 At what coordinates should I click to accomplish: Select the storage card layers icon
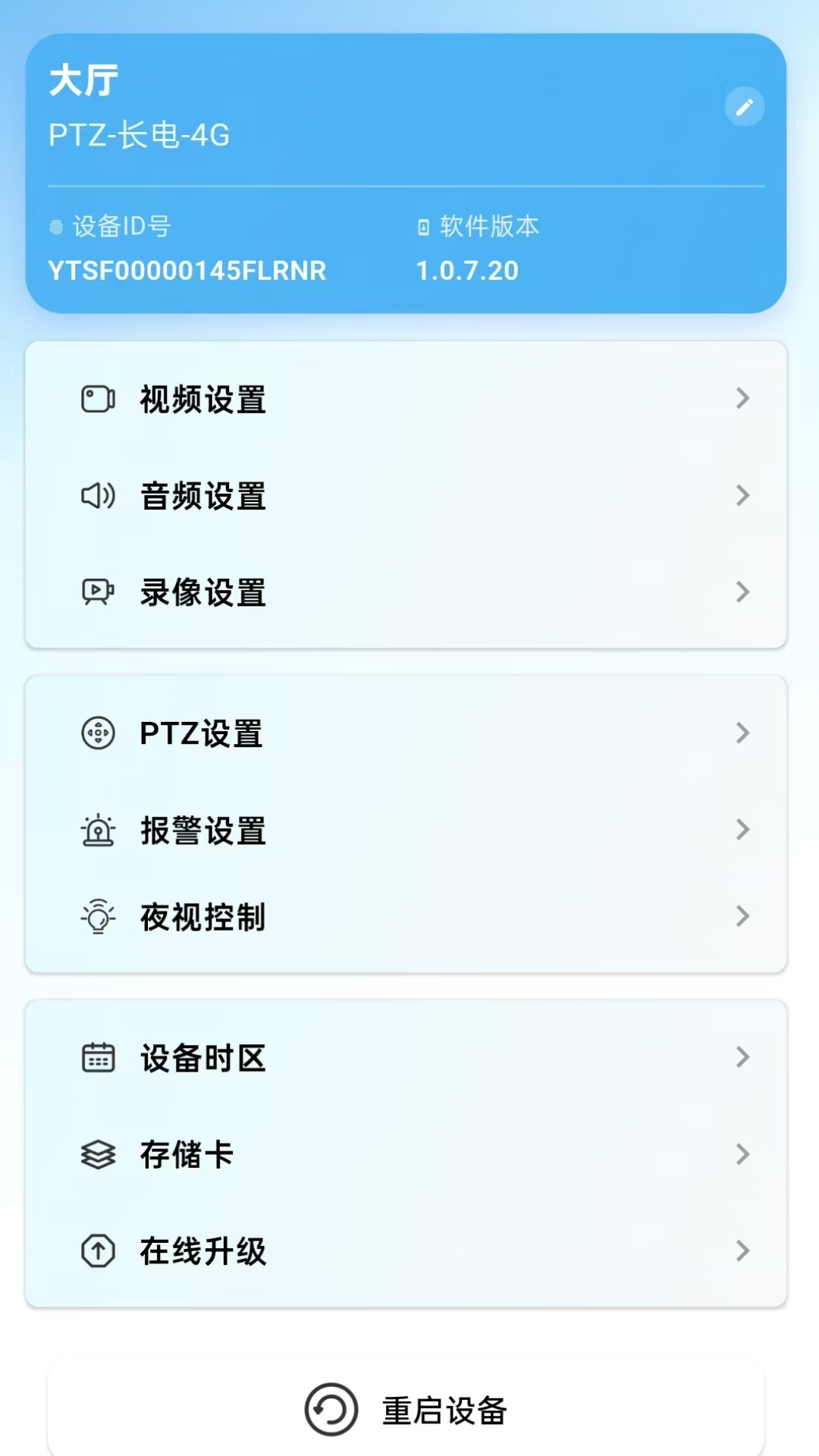point(98,1154)
